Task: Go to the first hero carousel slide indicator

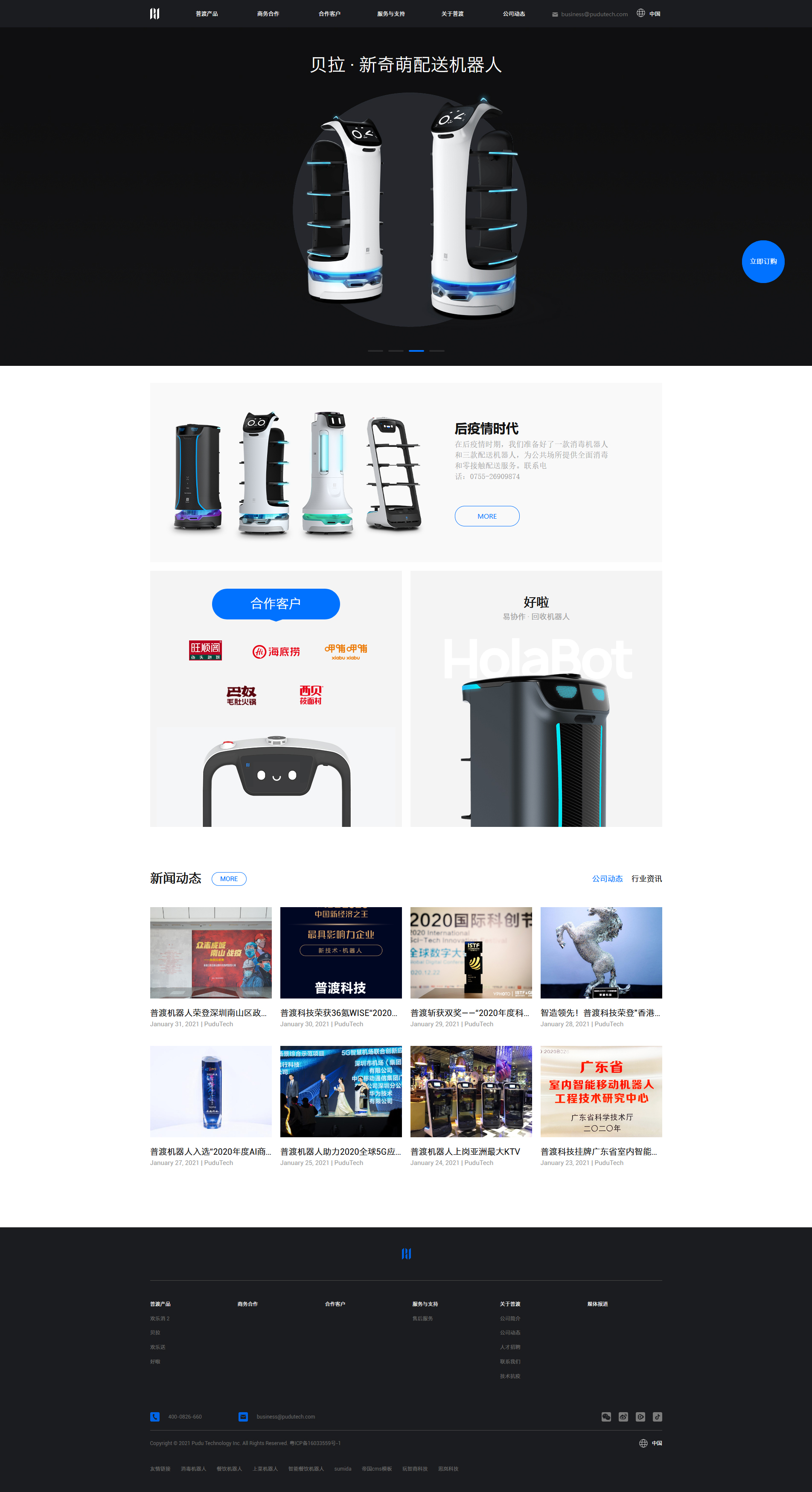Action: click(375, 351)
